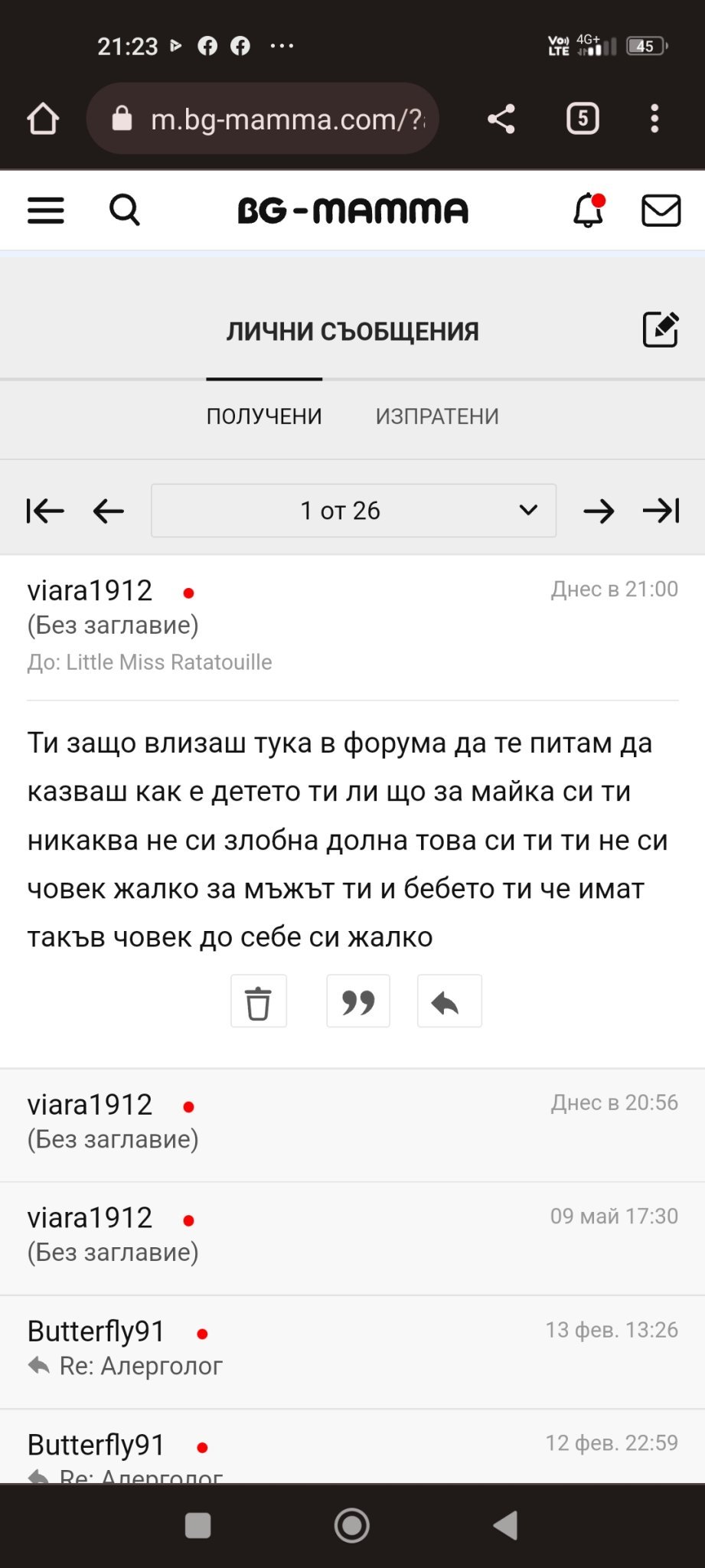Delete the open message from viara1912
This screenshot has width=705, height=1568.
[259, 1001]
